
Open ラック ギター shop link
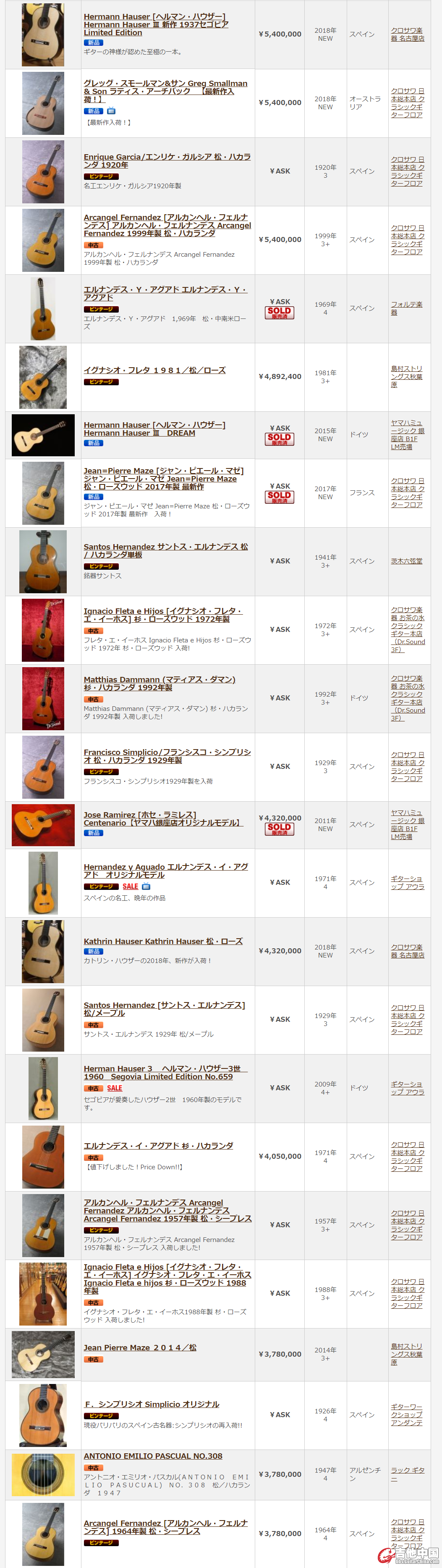coord(407,1473)
